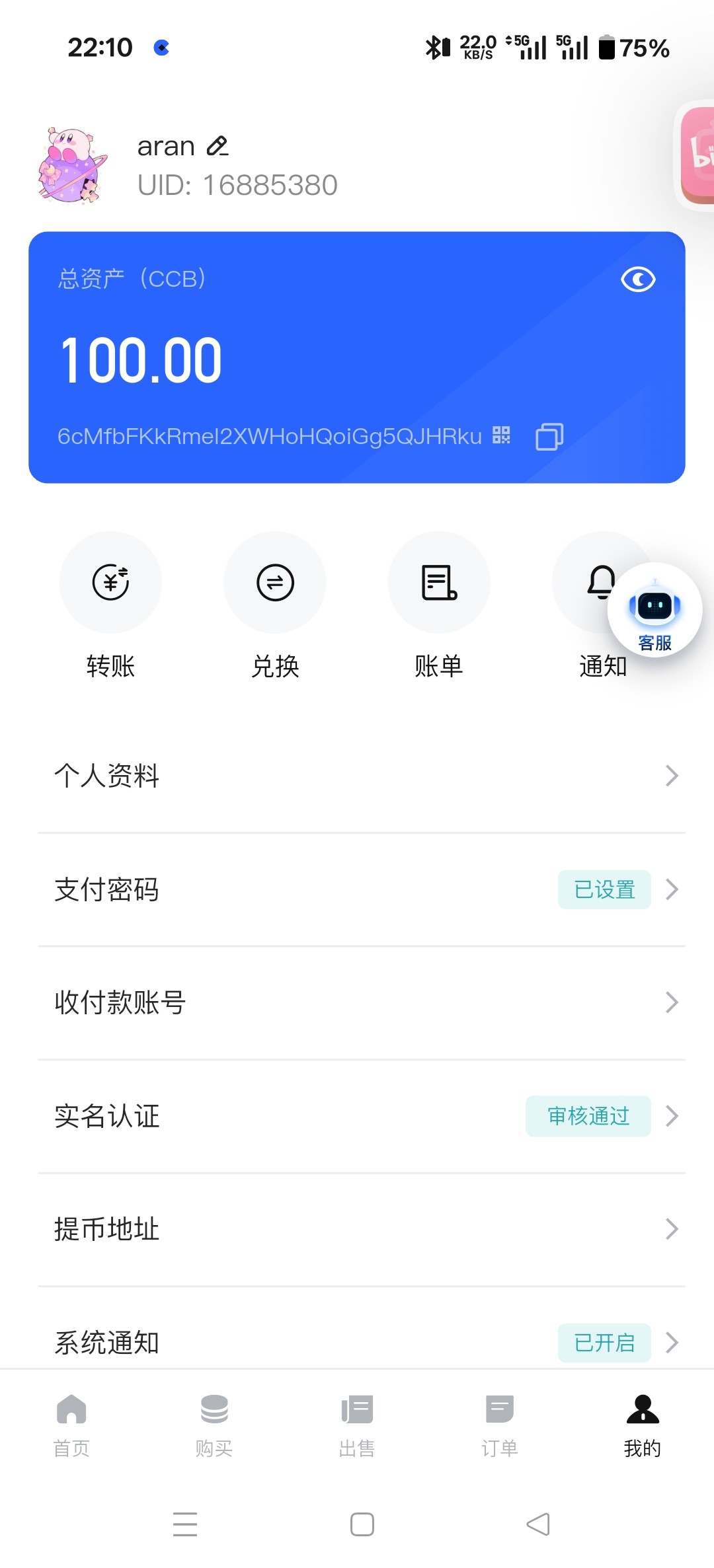
Task: Show the wallet address QR code
Action: (x=502, y=435)
